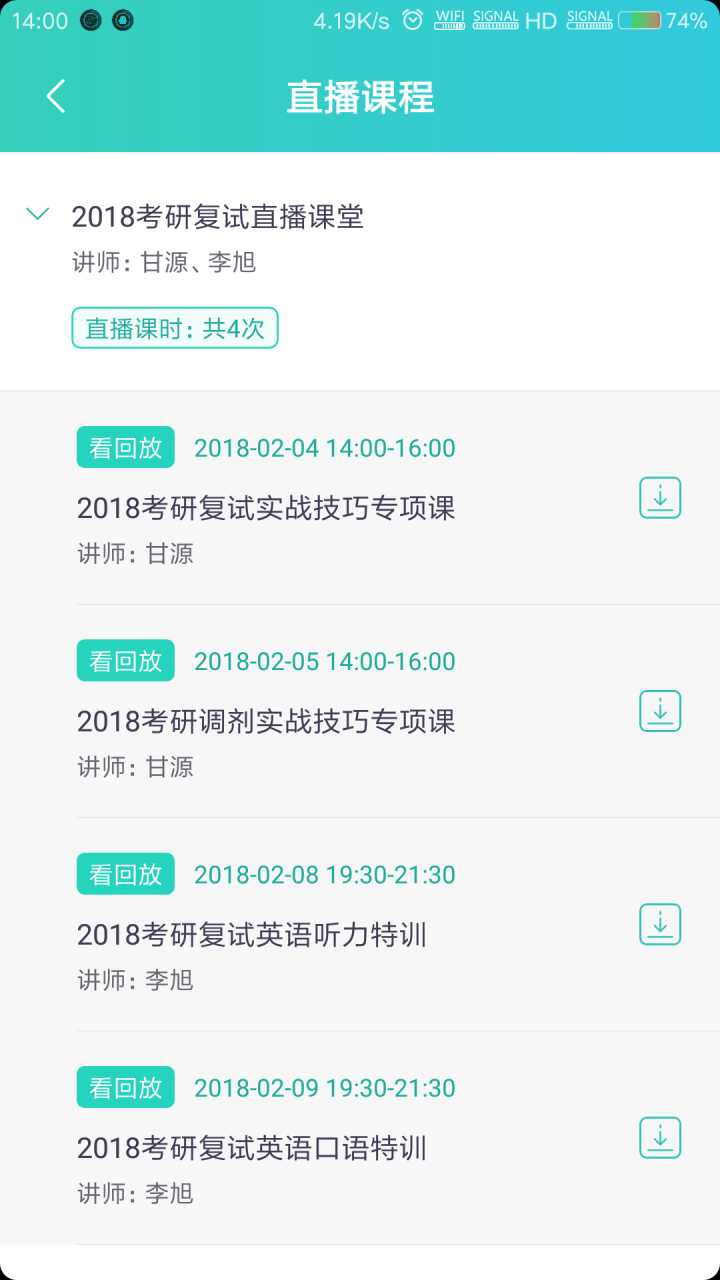Watch replay of 2018考研复试英语口语特训
Screen dimensions: 720x1280
[125, 1087]
